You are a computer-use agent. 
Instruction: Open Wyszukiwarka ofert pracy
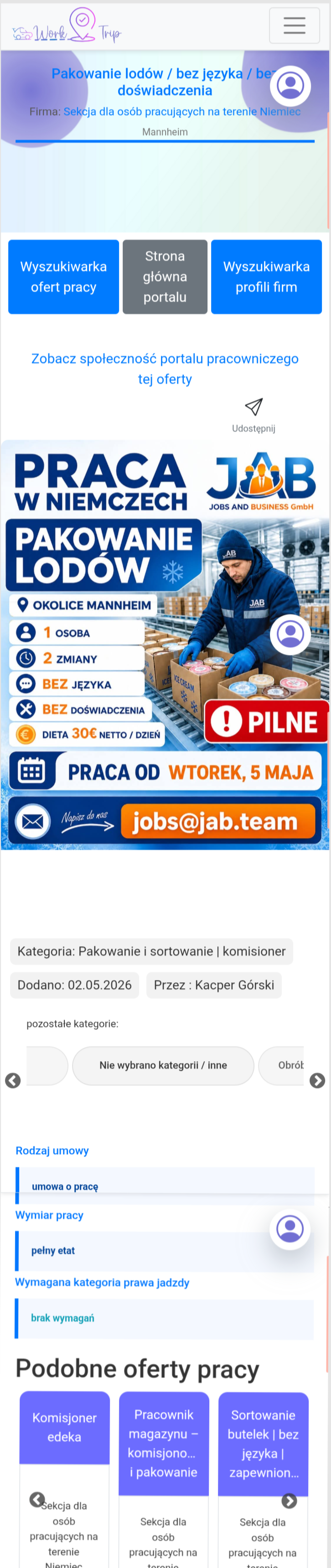[63, 277]
